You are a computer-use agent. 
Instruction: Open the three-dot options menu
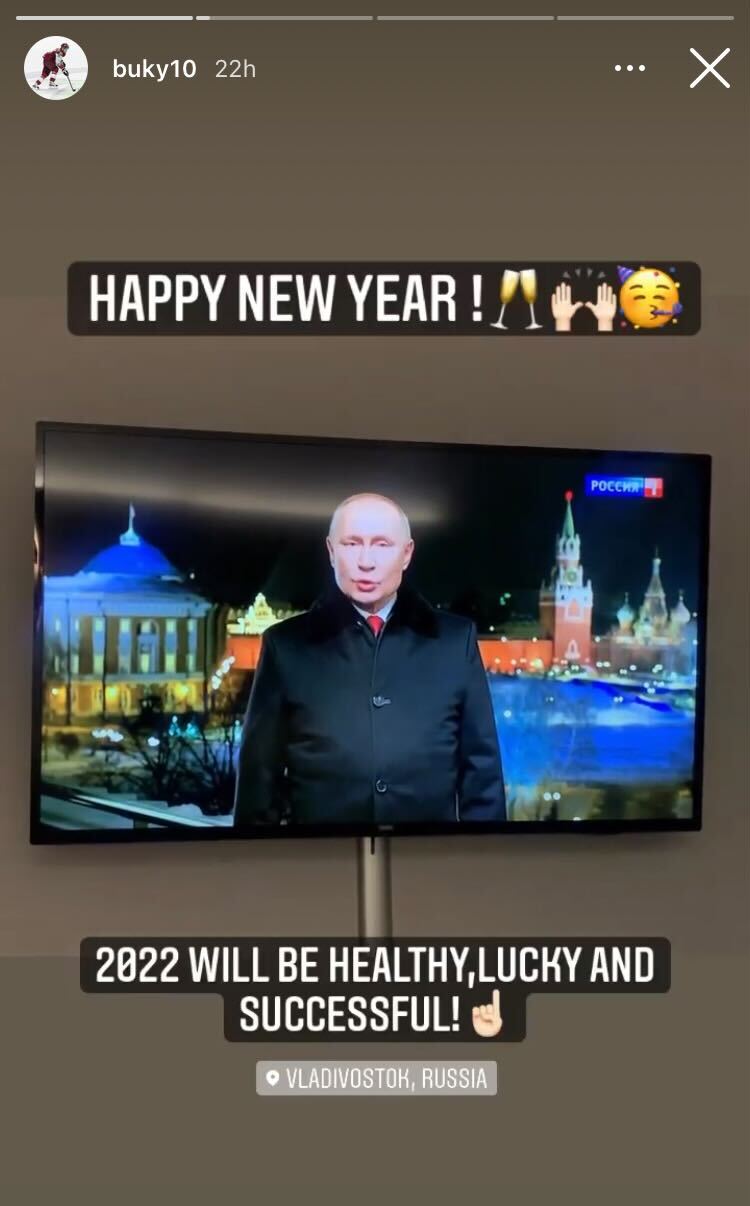pos(630,69)
